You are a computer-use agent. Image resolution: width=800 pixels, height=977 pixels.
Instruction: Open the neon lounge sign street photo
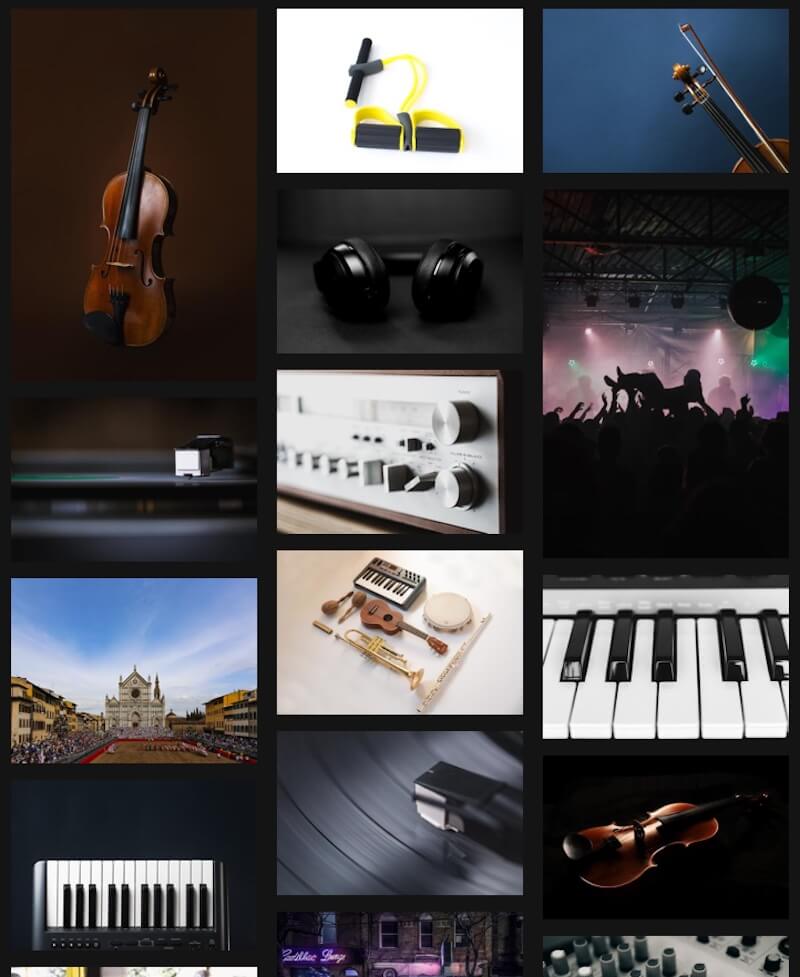pos(400,945)
